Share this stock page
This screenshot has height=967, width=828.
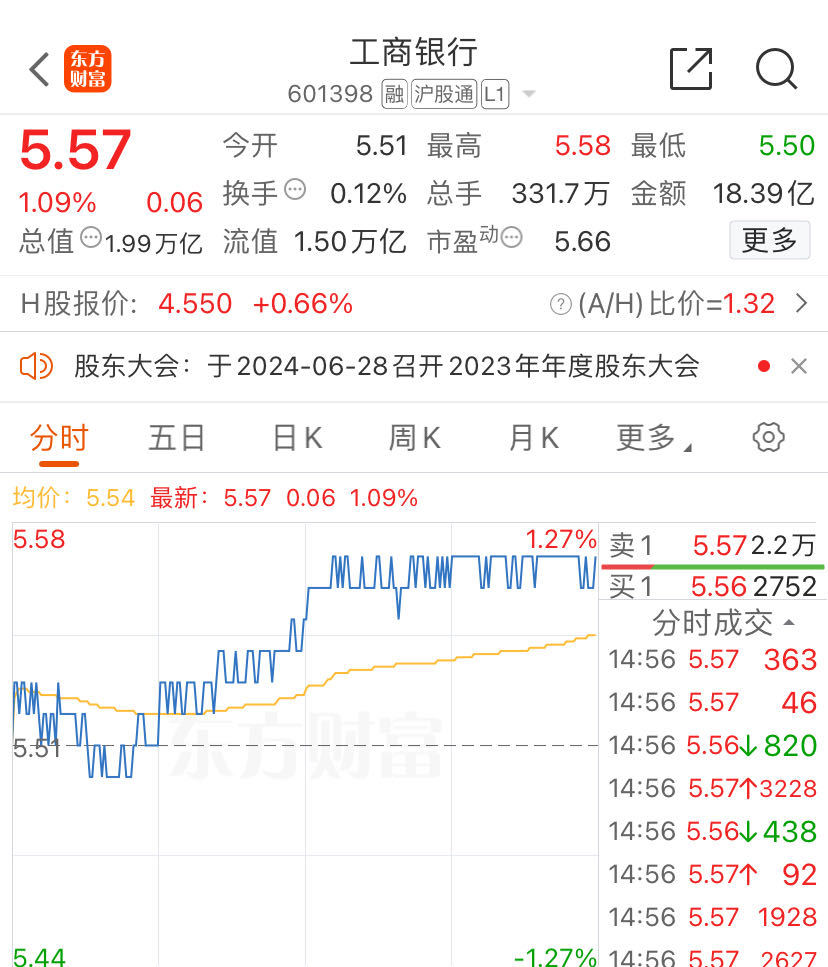coord(691,70)
